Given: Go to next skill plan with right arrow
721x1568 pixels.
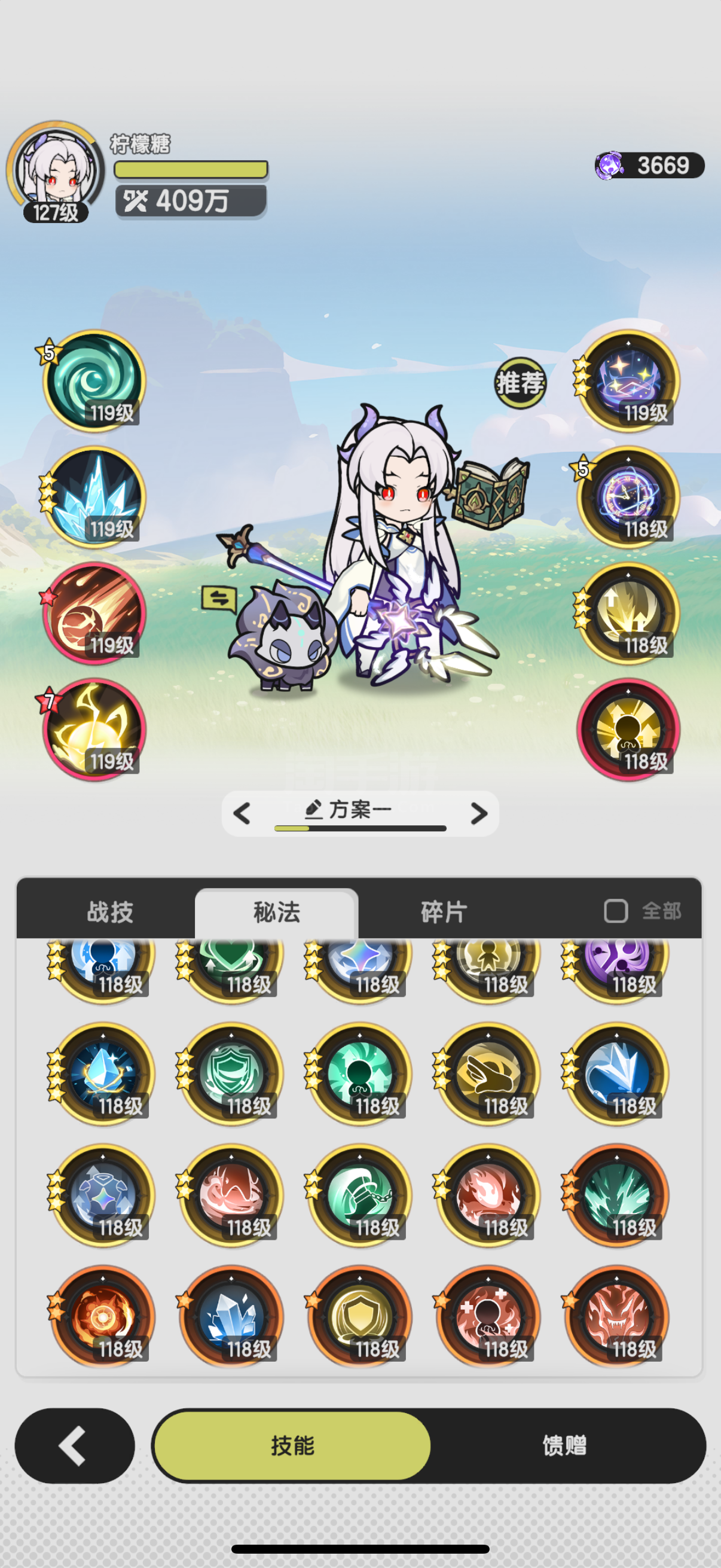Looking at the screenshot, I should (x=479, y=813).
